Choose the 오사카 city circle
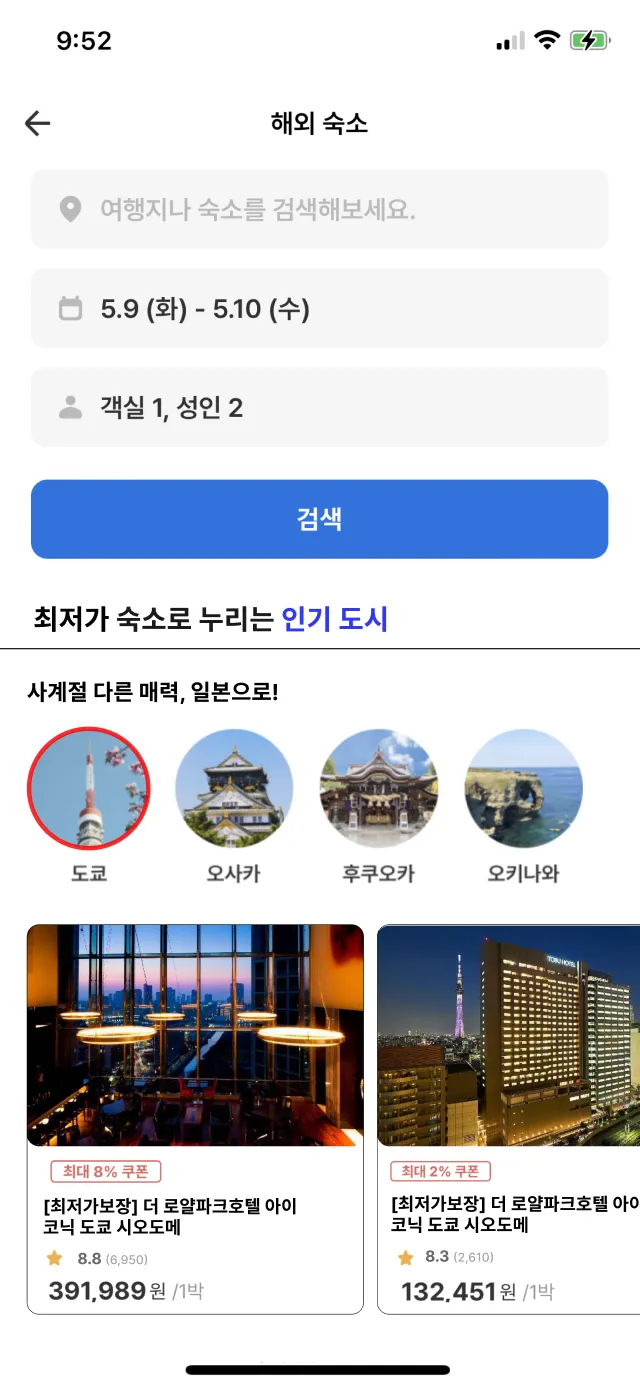640x1390 pixels. (234, 788)
